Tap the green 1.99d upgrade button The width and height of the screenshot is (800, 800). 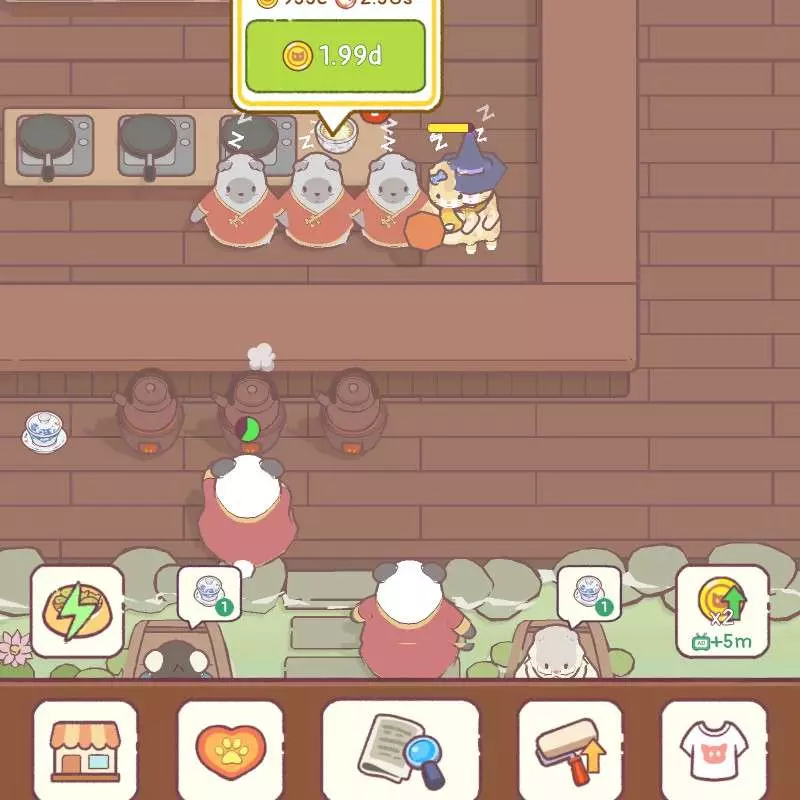coord(335,56)
